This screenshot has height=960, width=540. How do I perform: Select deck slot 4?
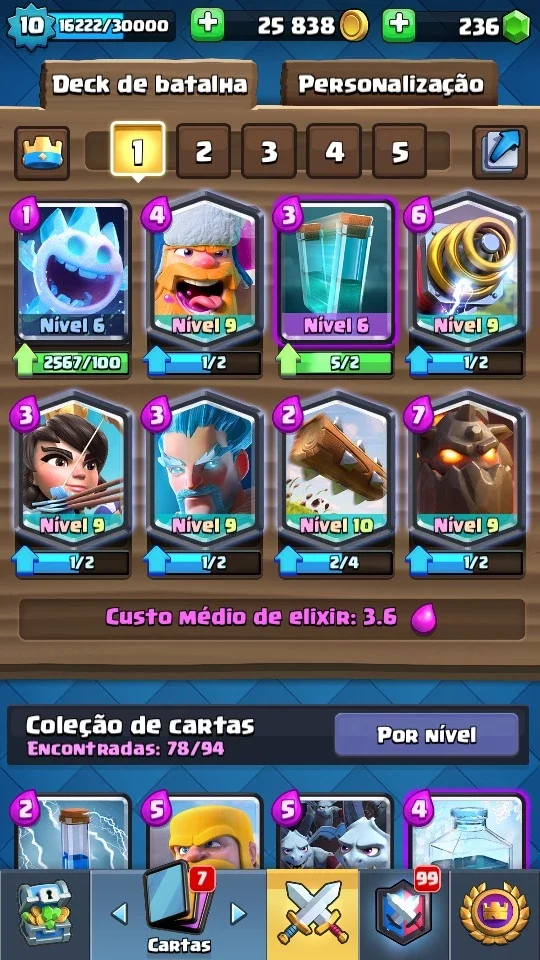(x=334, y=151)
